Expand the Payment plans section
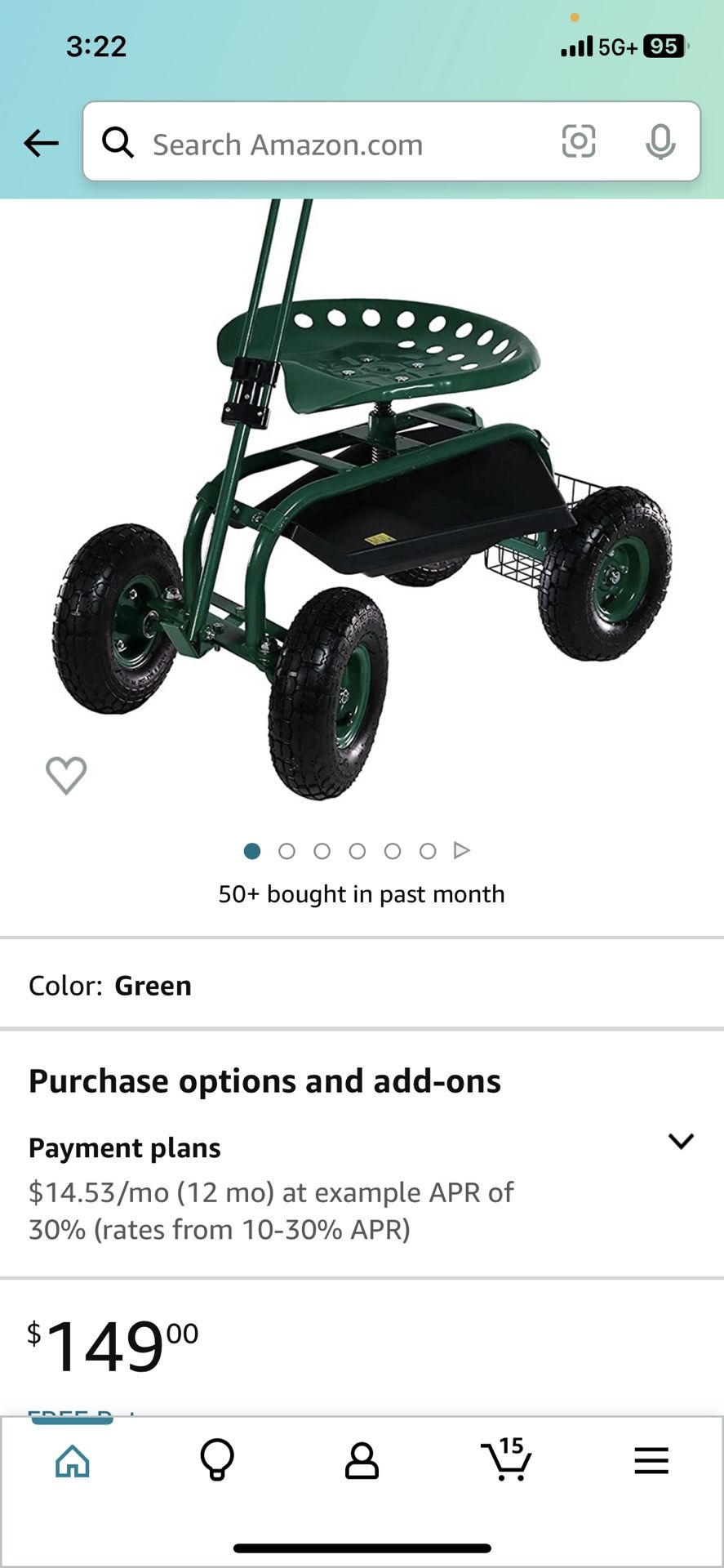The height and width of the screenshot is (1568, 724). (x=681, y=1141)
